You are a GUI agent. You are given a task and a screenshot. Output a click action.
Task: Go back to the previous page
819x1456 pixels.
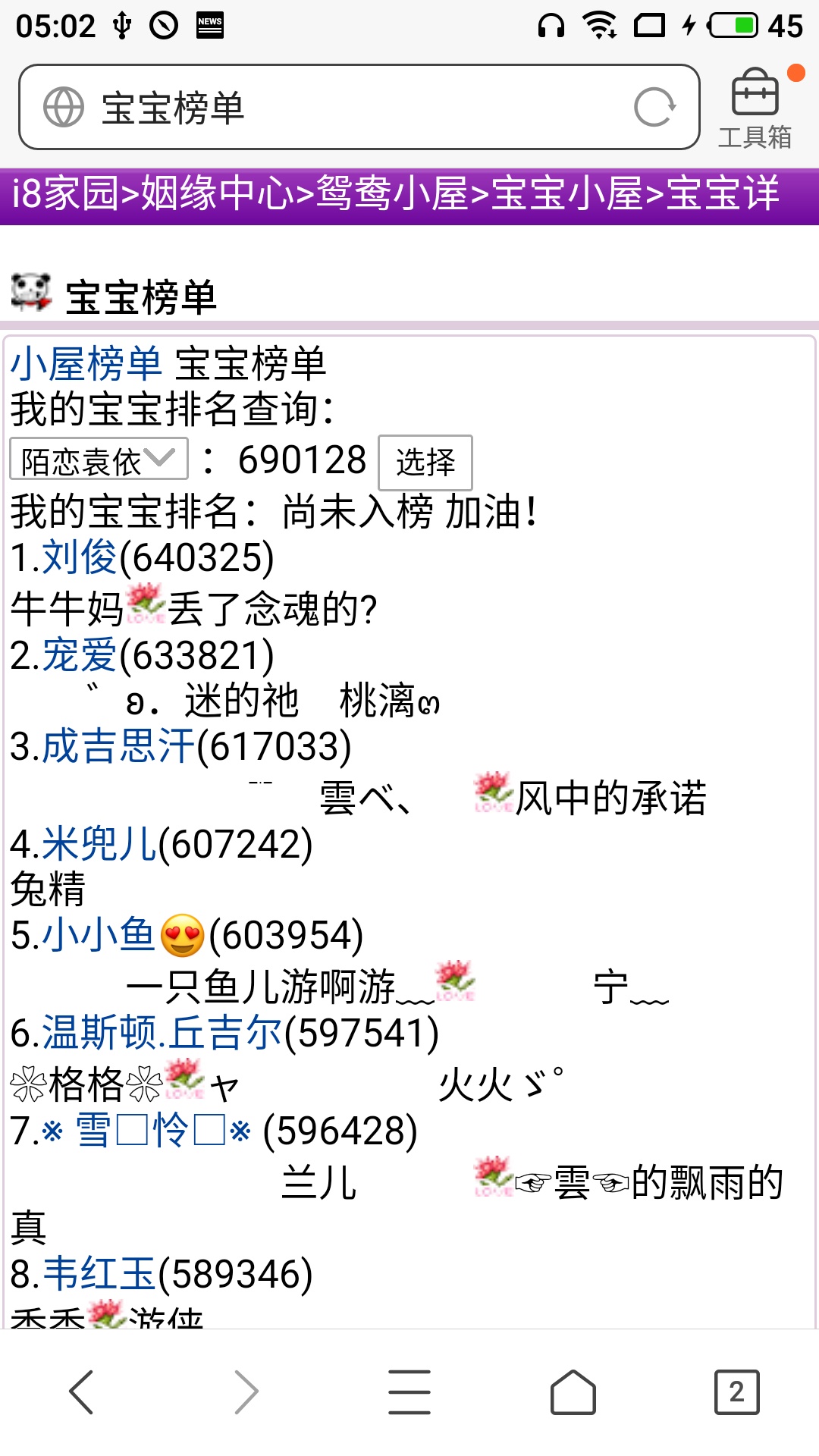click(x=81, y=1392)
